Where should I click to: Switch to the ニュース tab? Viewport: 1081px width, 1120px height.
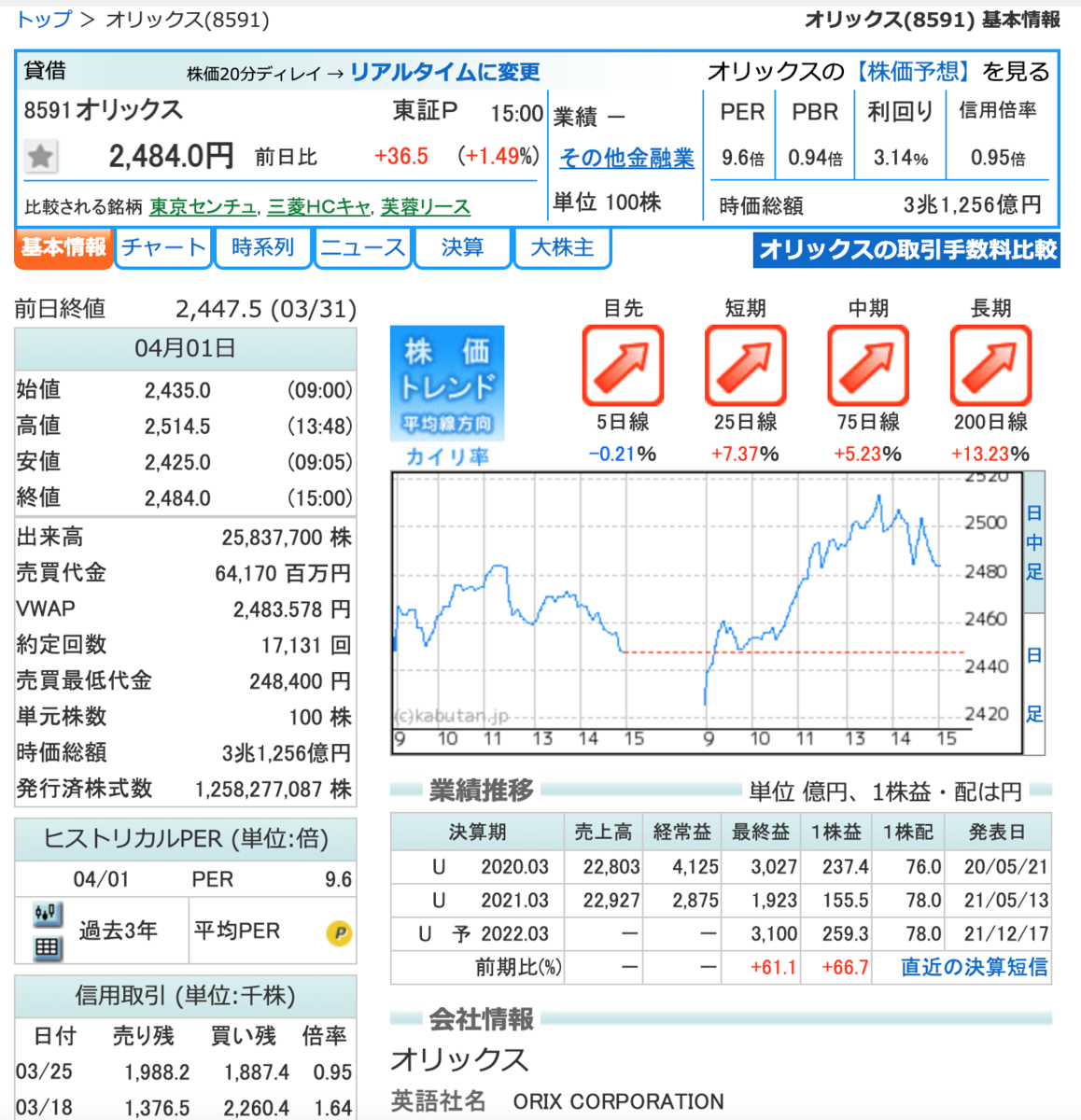point(362,247)
